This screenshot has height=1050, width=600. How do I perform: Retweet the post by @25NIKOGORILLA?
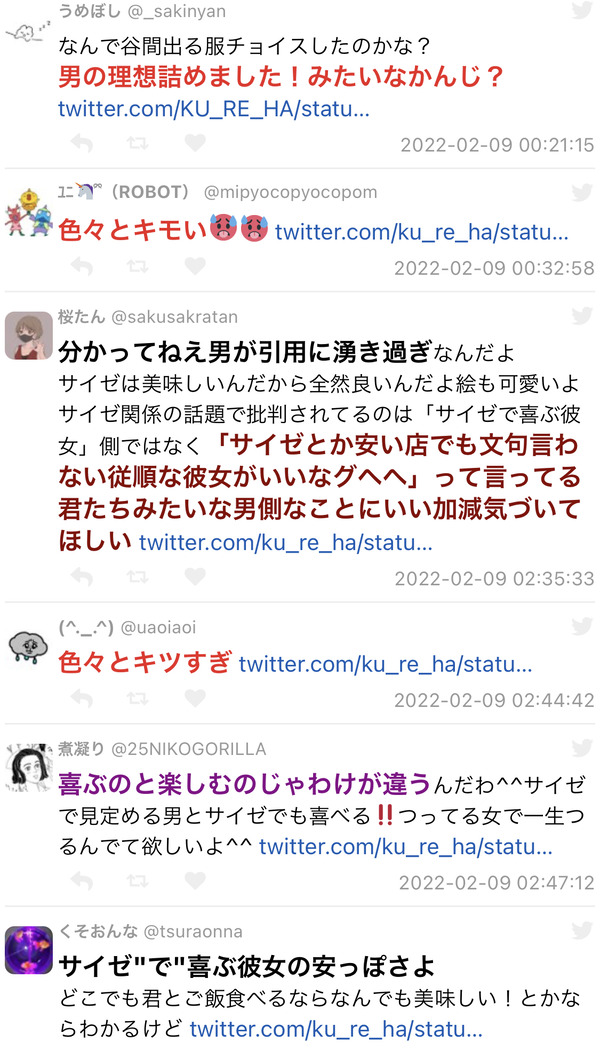138,881
